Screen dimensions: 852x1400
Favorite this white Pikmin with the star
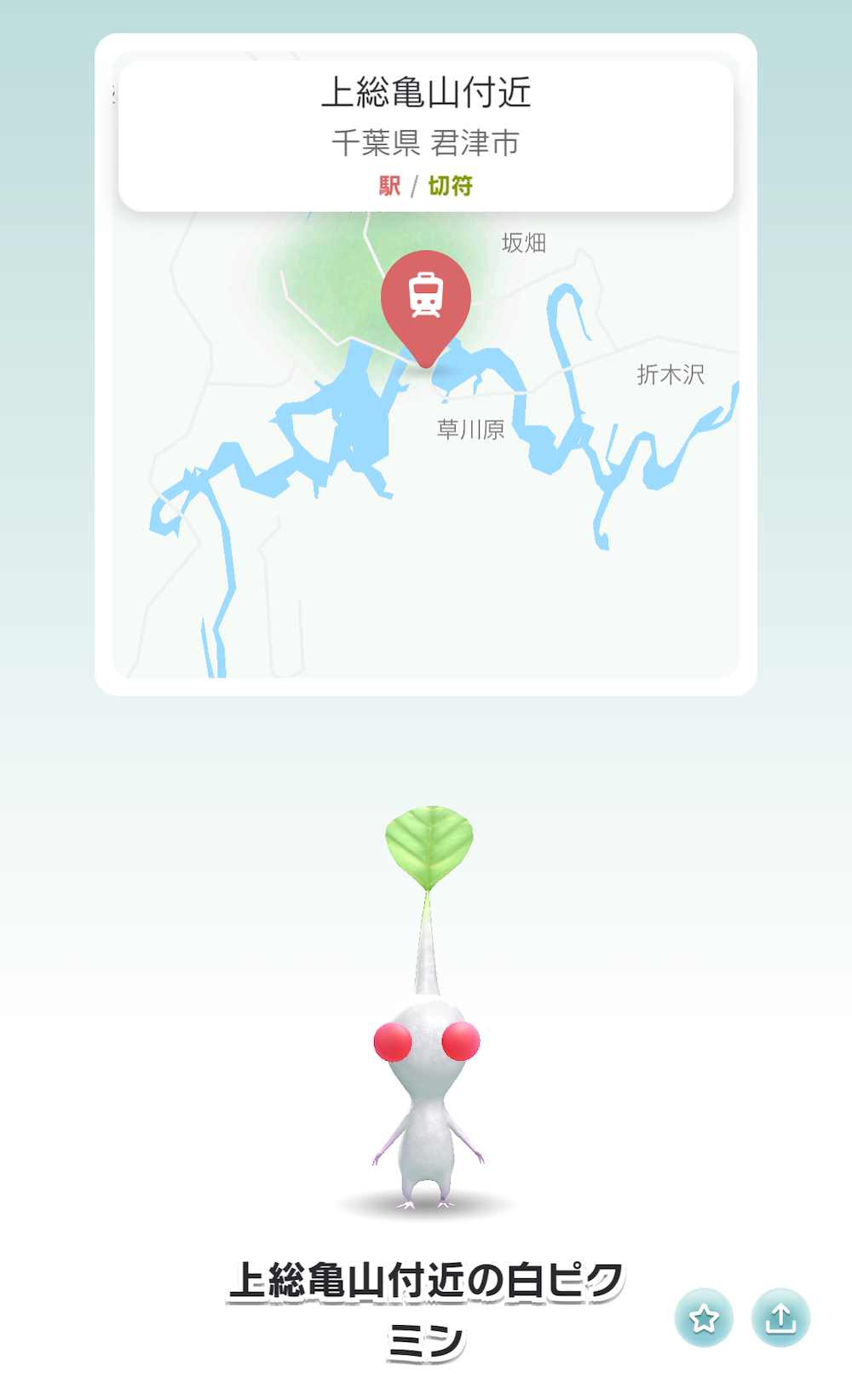(x=704, y=1318)
